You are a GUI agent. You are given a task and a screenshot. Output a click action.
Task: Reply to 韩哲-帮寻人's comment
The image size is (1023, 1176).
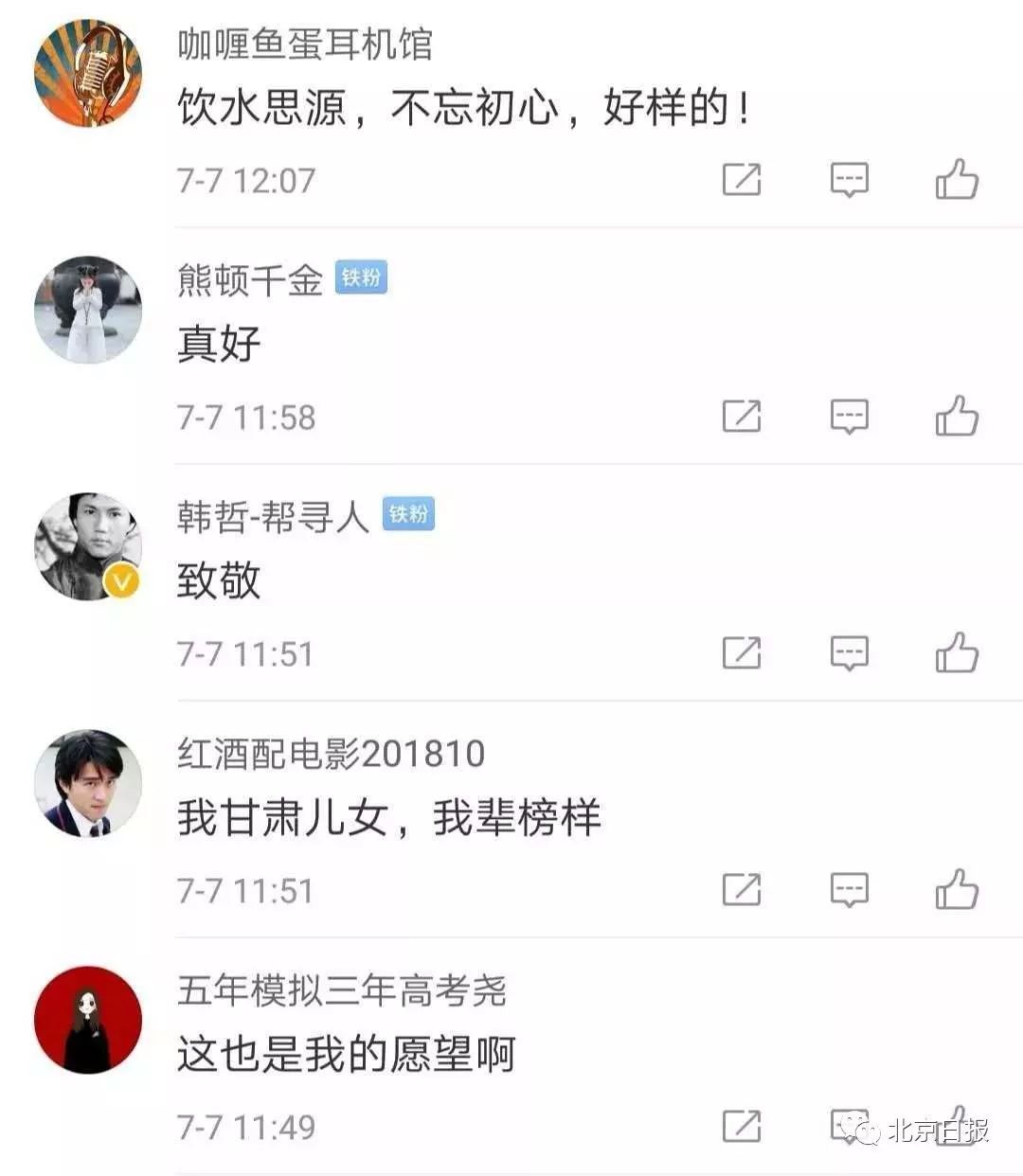click(849, 652)
